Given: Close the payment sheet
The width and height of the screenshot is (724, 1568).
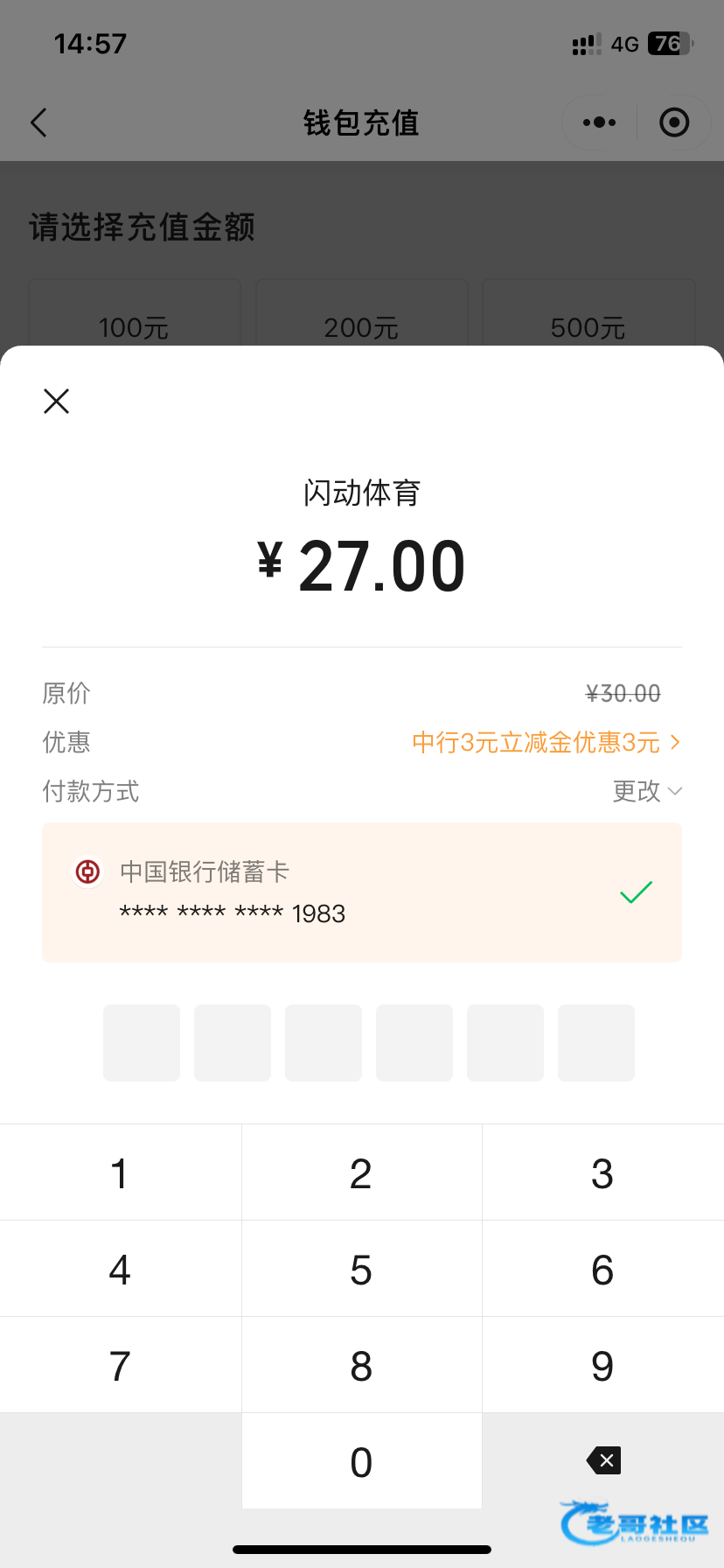Looking at the screenshot, I should point(56,402).
